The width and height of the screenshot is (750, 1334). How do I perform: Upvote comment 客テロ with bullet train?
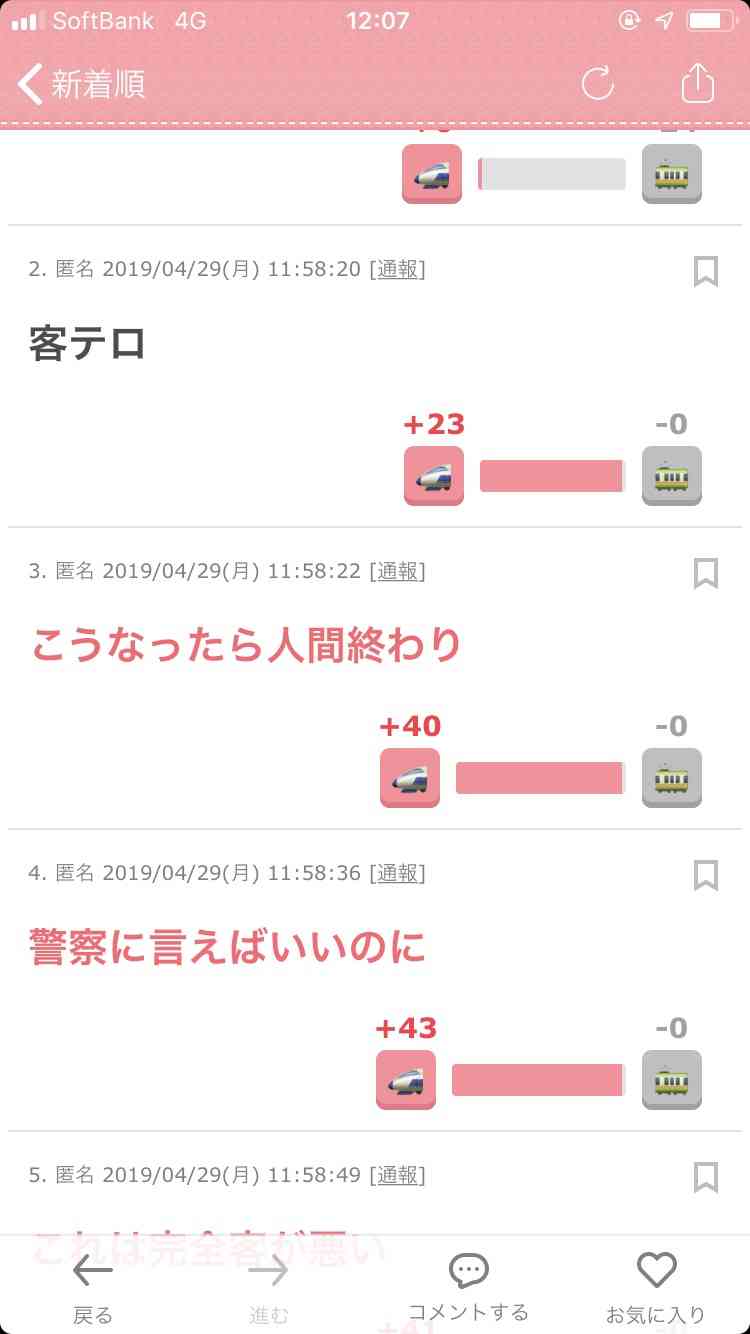click(433, 475)
